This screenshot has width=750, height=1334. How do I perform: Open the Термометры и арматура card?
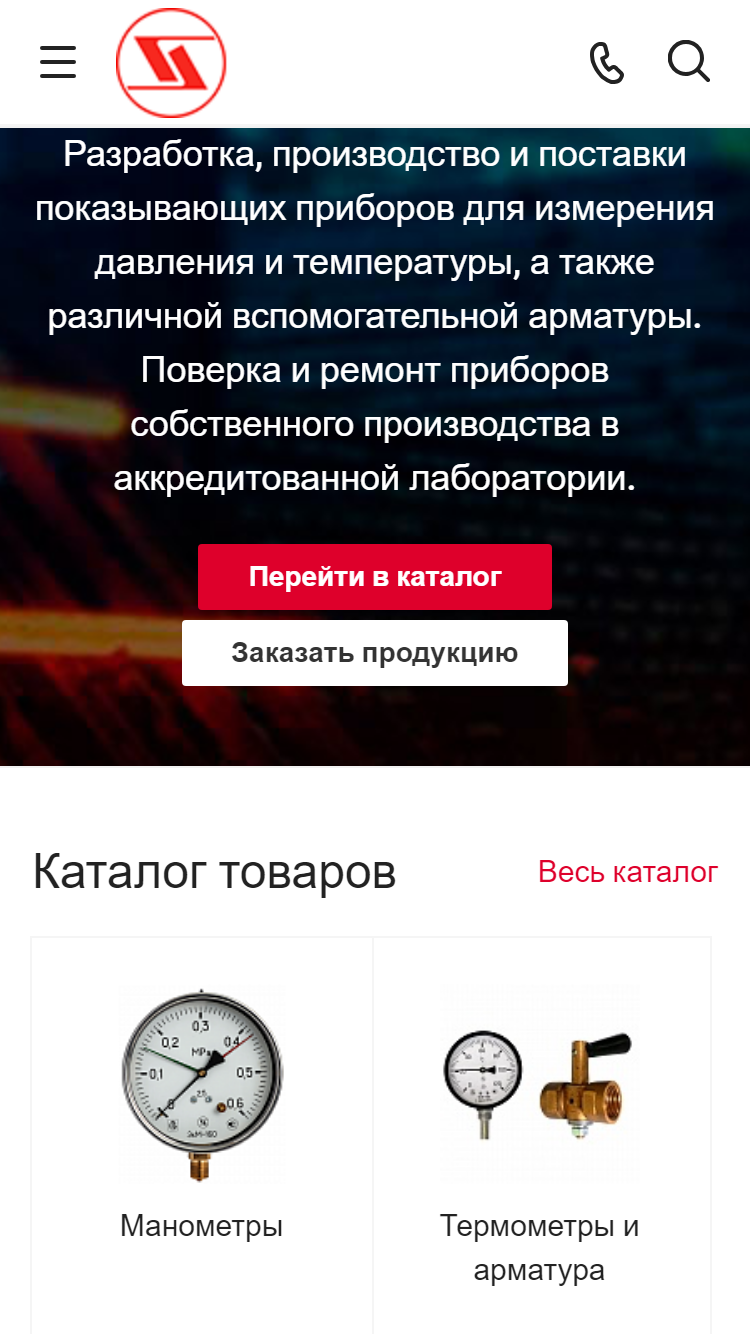tap(541, 1135)
